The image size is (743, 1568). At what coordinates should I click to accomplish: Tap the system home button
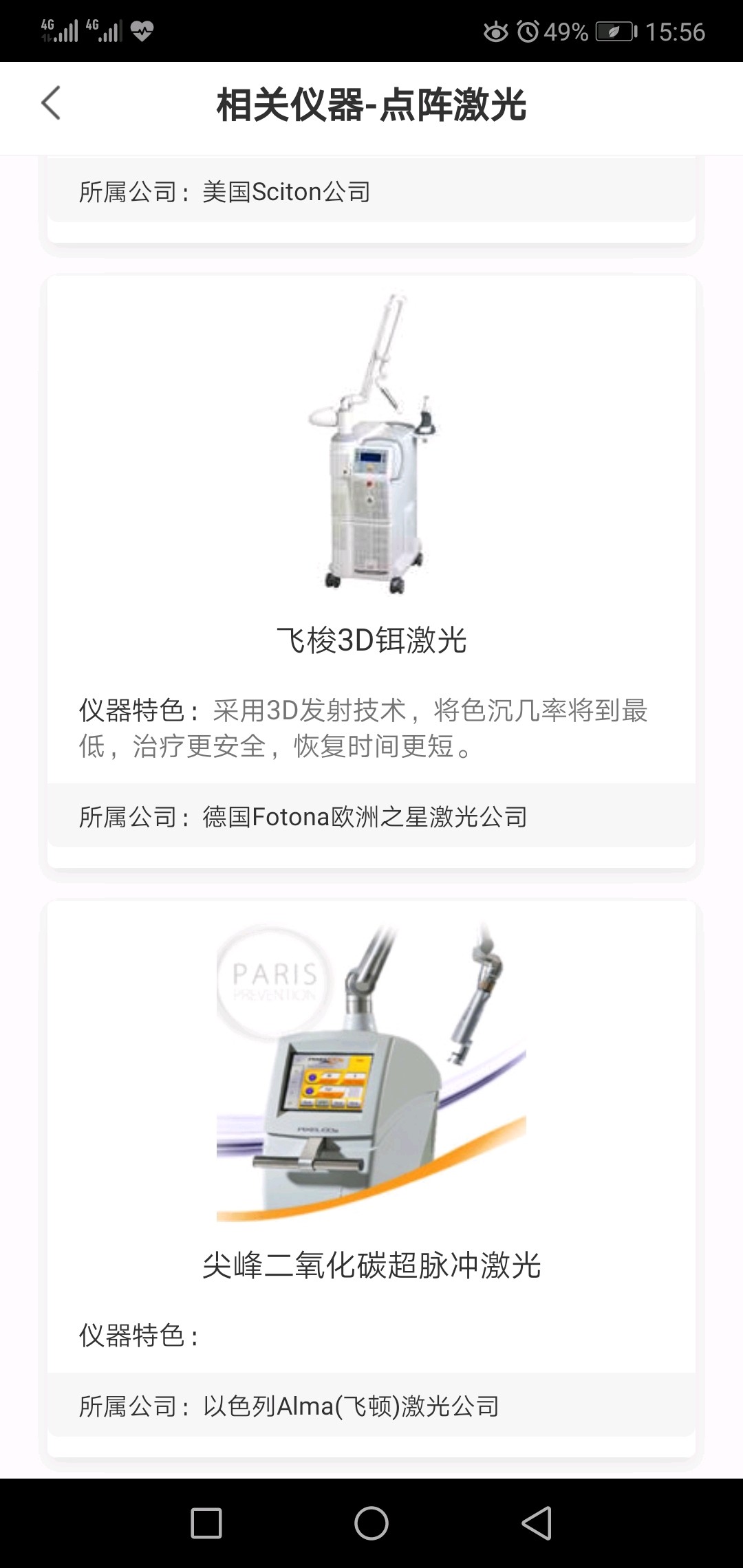[371, 1523]
